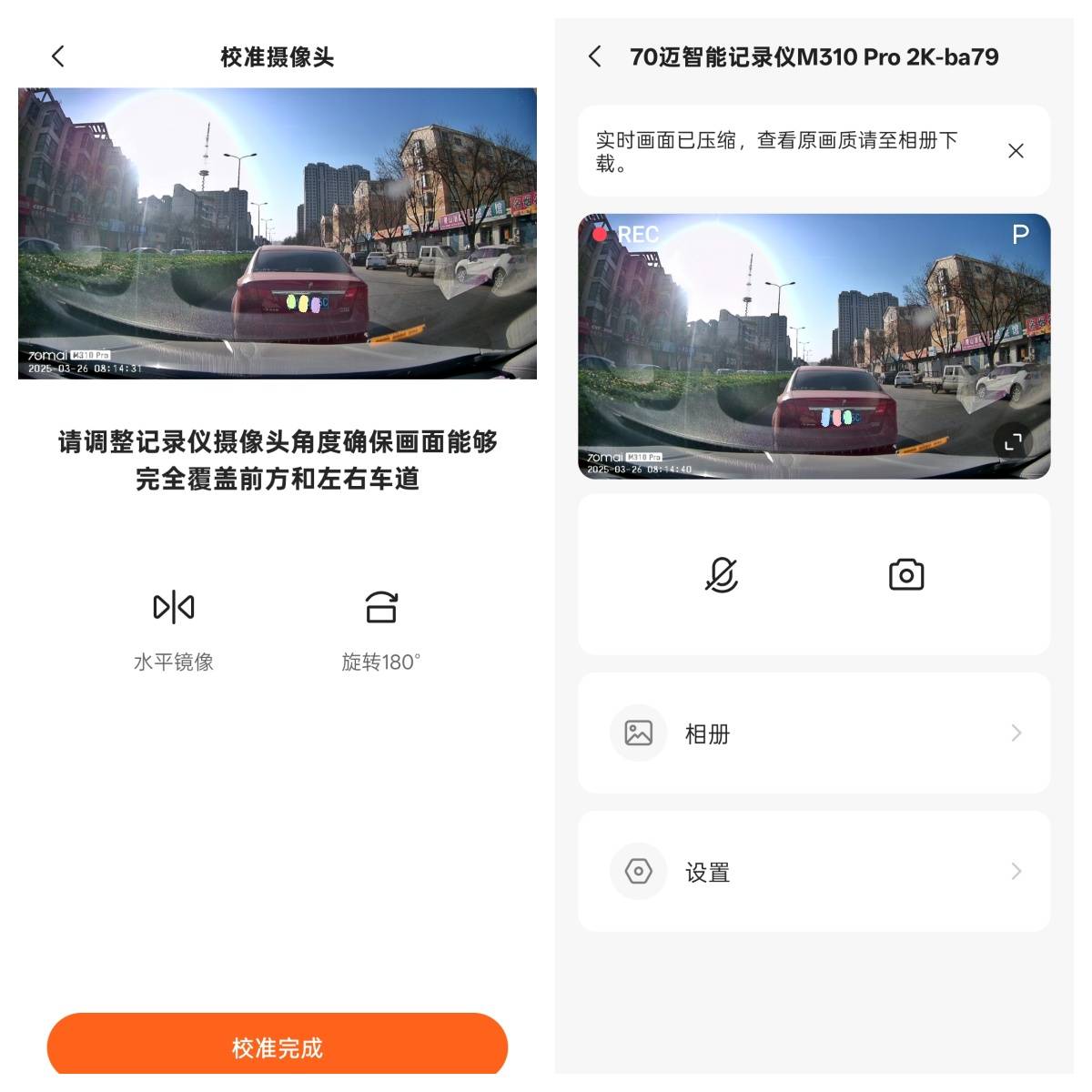This screenshot has height=1092, width=1092.
Task: Confirm with the 校准完成 button
Action: click(277, 1047)
